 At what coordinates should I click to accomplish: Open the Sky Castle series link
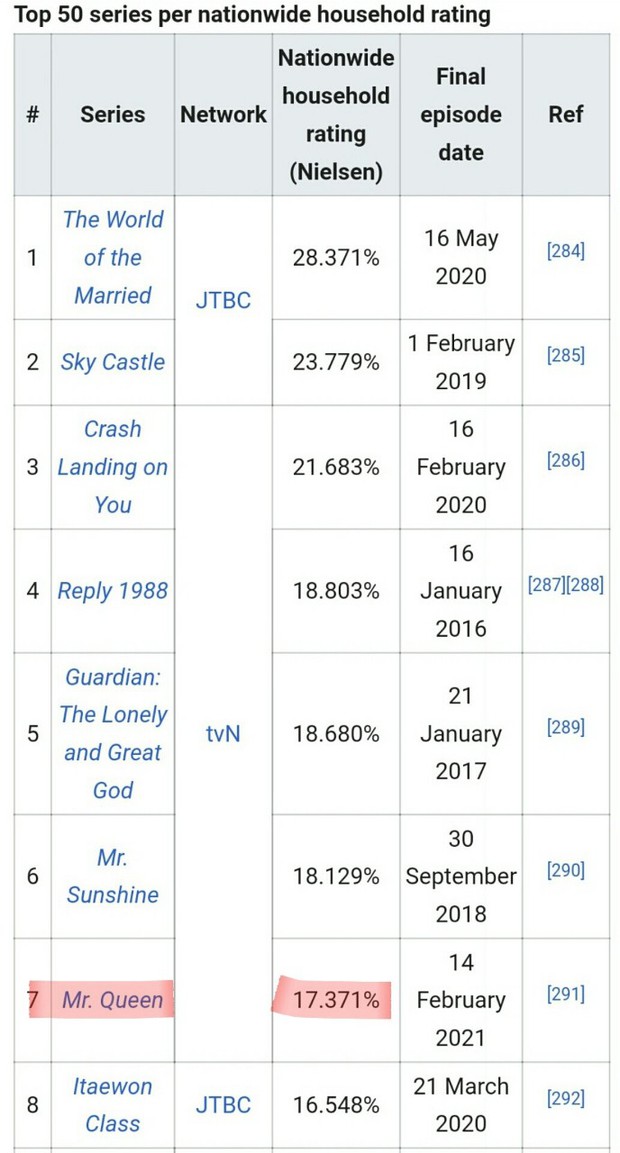112,362
